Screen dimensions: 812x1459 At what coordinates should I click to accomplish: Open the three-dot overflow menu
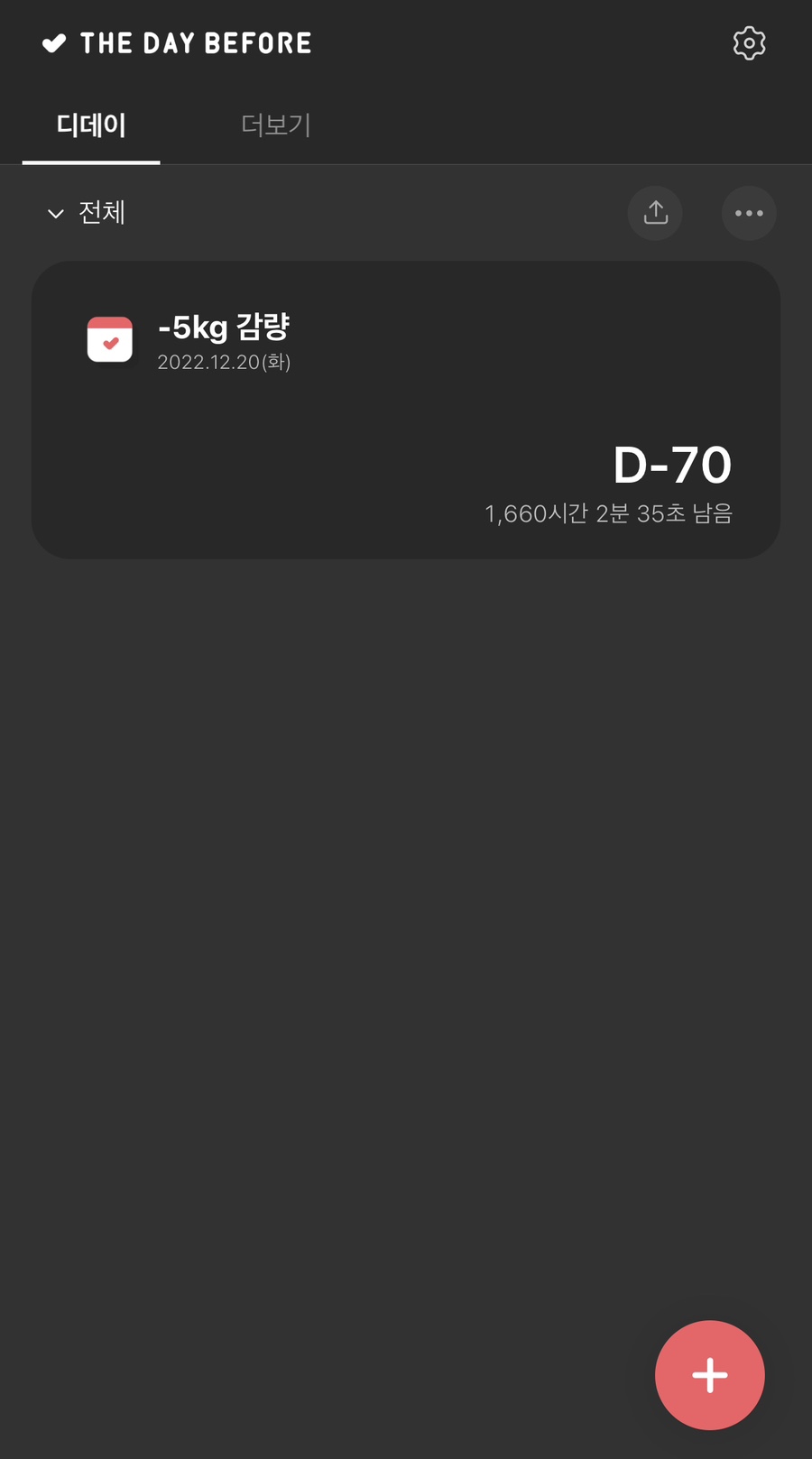(x=749, y=213)
